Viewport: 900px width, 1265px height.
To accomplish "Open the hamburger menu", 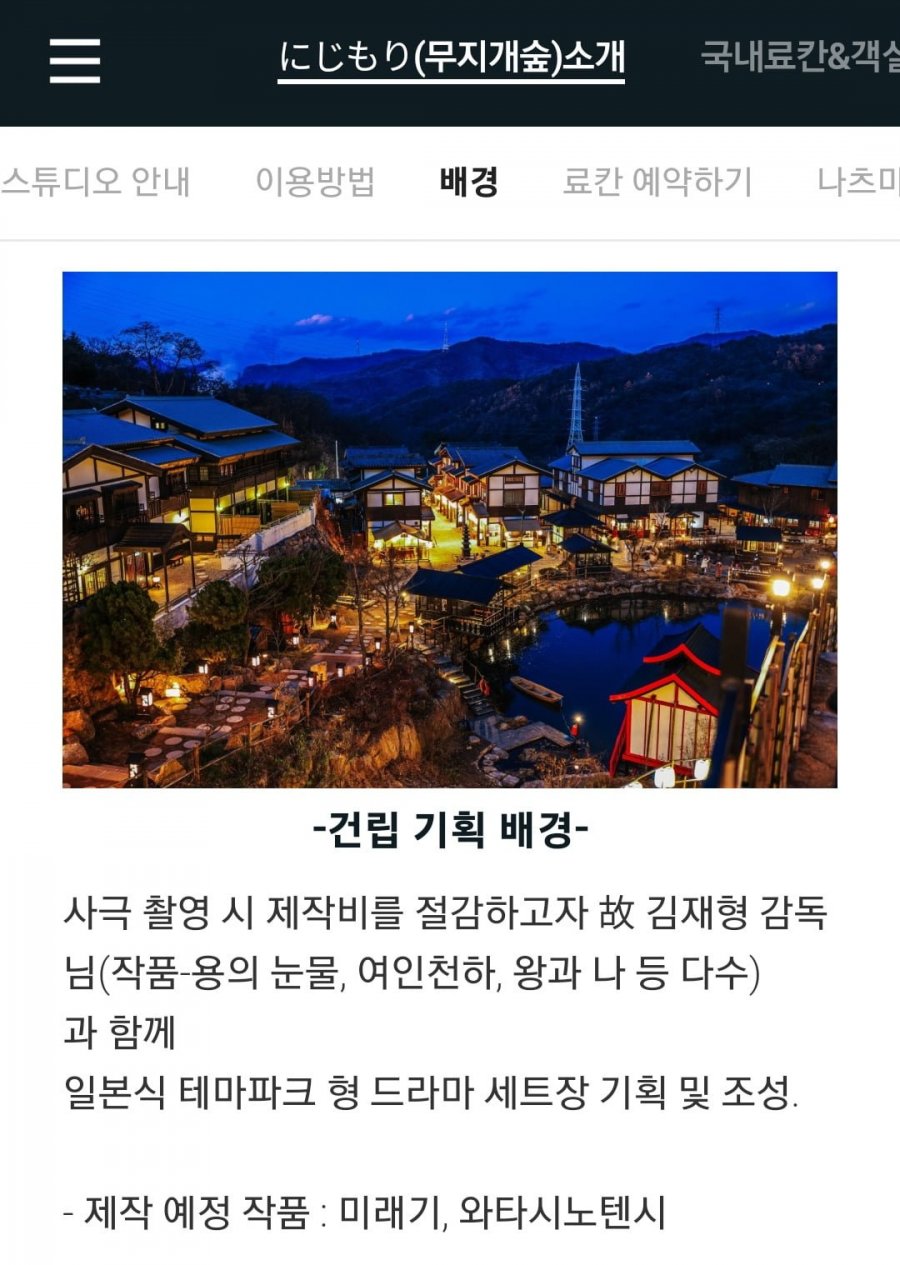I will point(75,60).
